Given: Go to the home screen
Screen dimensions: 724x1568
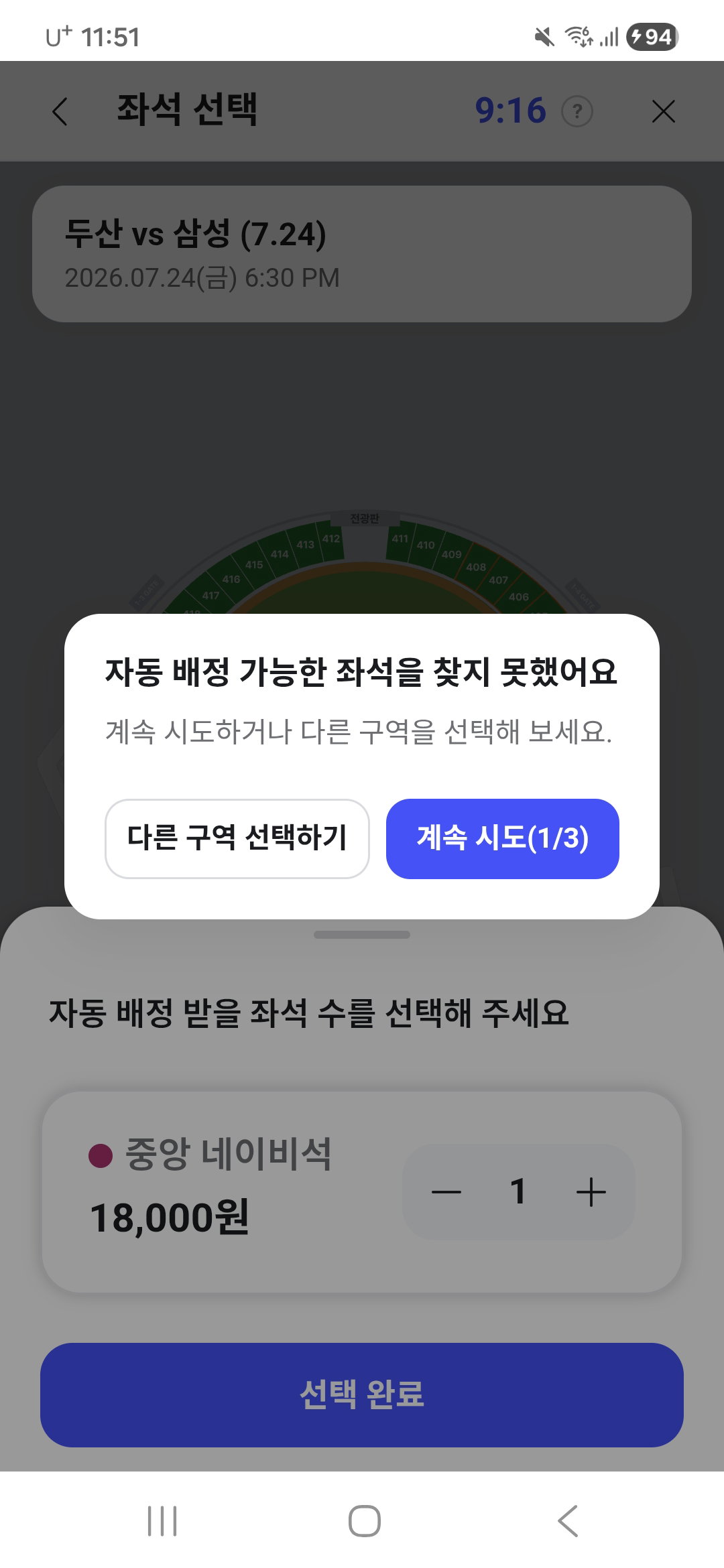Looking at the screenshot, I should tap(364, 1520).
